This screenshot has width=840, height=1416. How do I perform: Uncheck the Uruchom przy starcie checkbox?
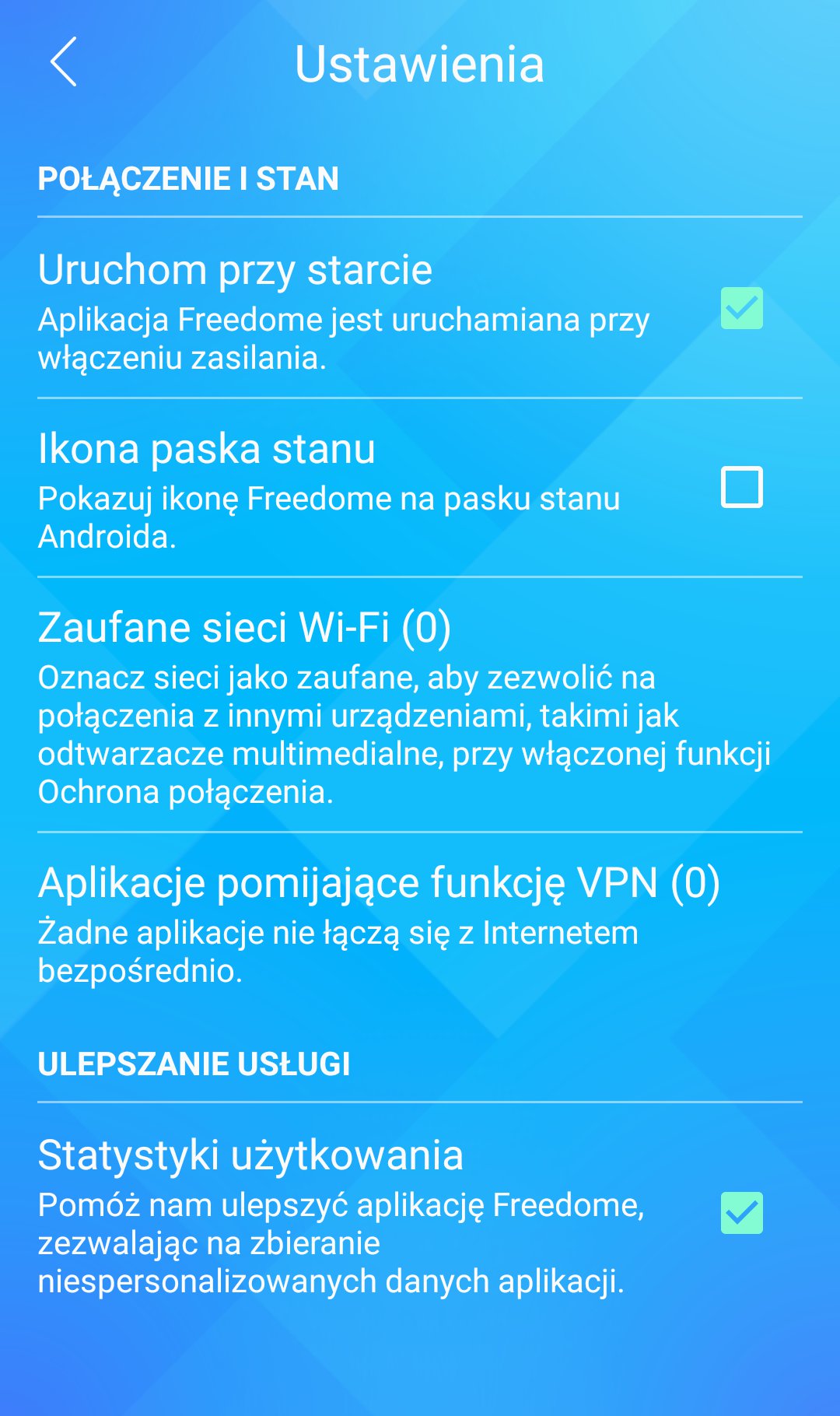click(741, 309)
